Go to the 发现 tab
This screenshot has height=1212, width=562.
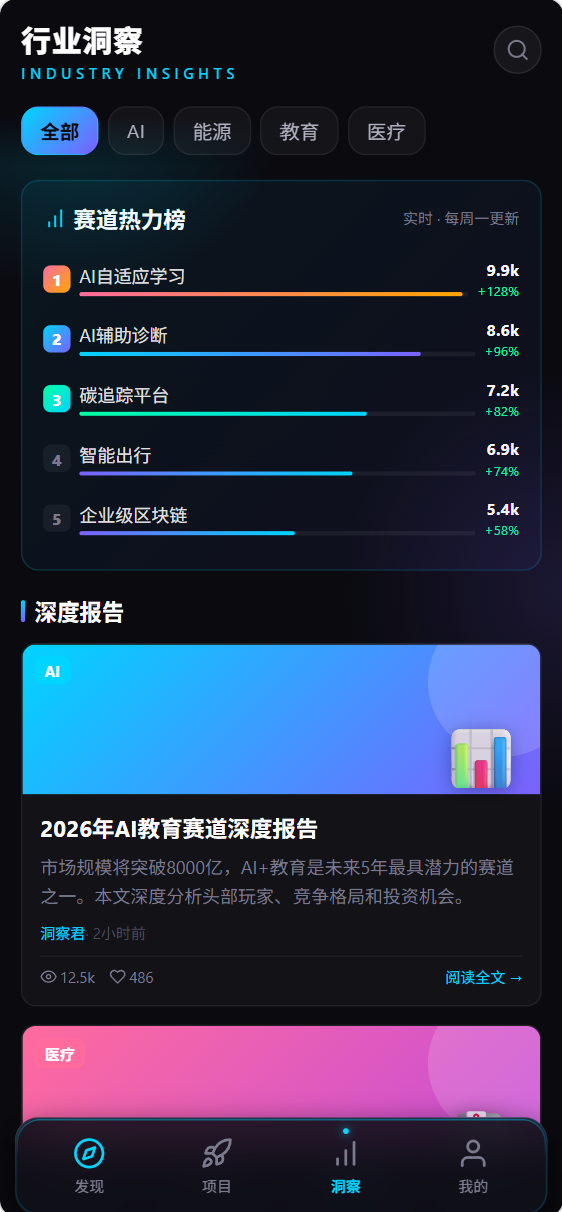tap(89, 1166)
